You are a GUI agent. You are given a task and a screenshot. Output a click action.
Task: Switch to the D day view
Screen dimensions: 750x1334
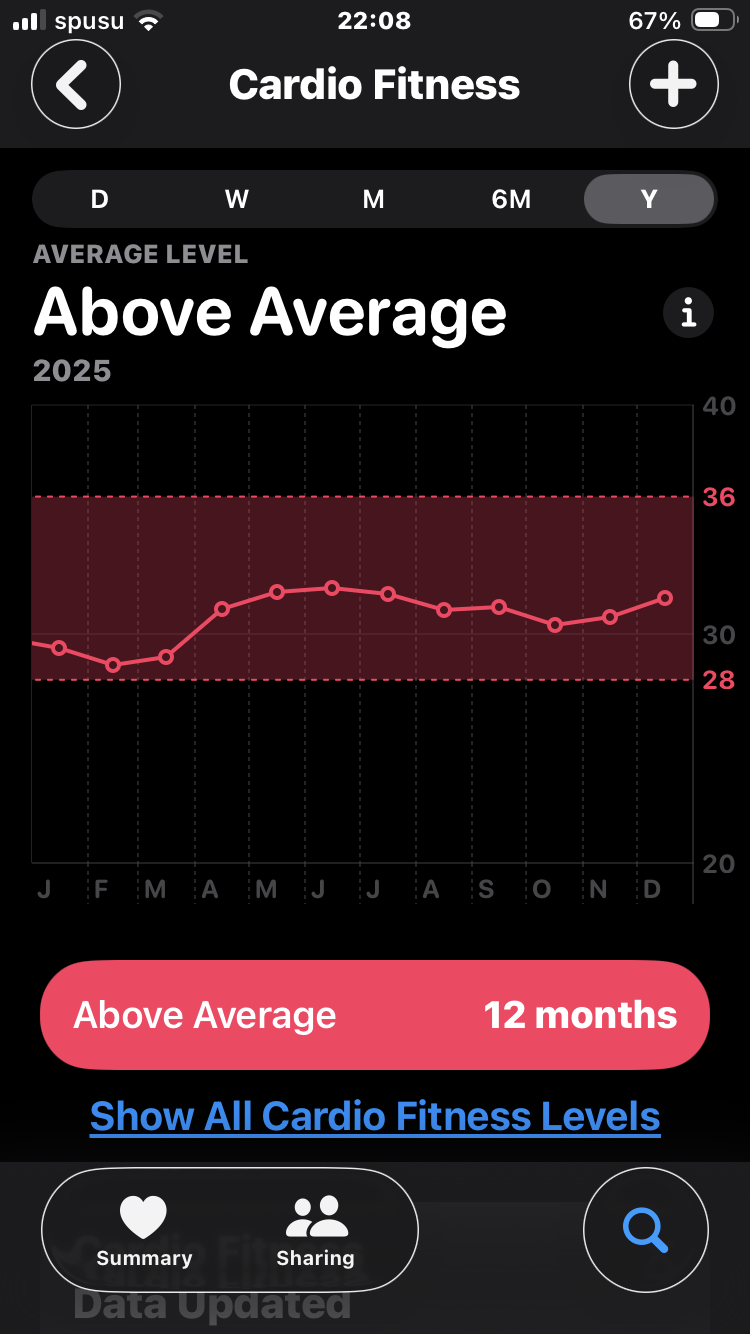100,199
